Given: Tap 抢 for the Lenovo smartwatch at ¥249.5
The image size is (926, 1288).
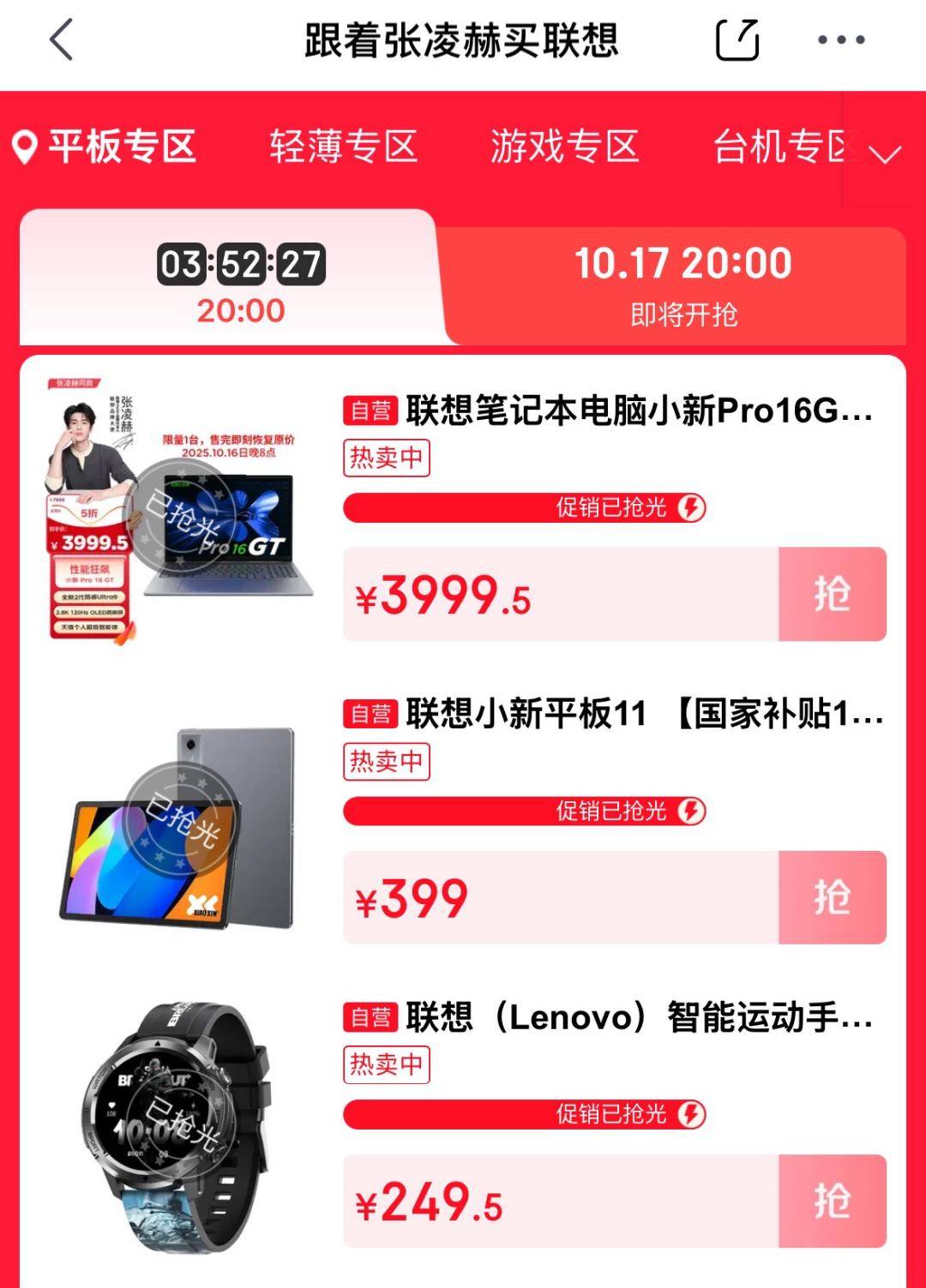Looking at the screenshot, I should pyautogui.click(x=832, y=1201).
